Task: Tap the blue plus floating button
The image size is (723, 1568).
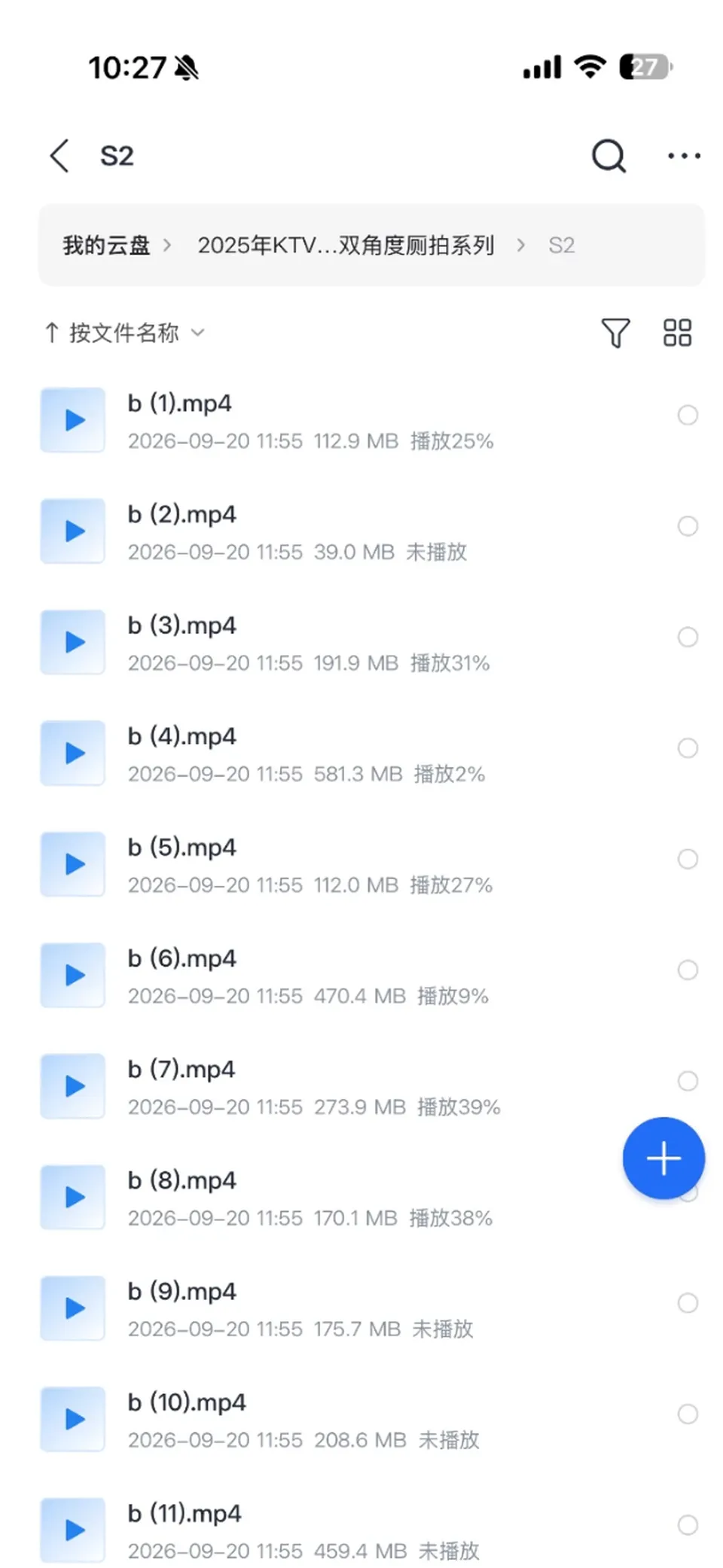Action: point(664,1158)
